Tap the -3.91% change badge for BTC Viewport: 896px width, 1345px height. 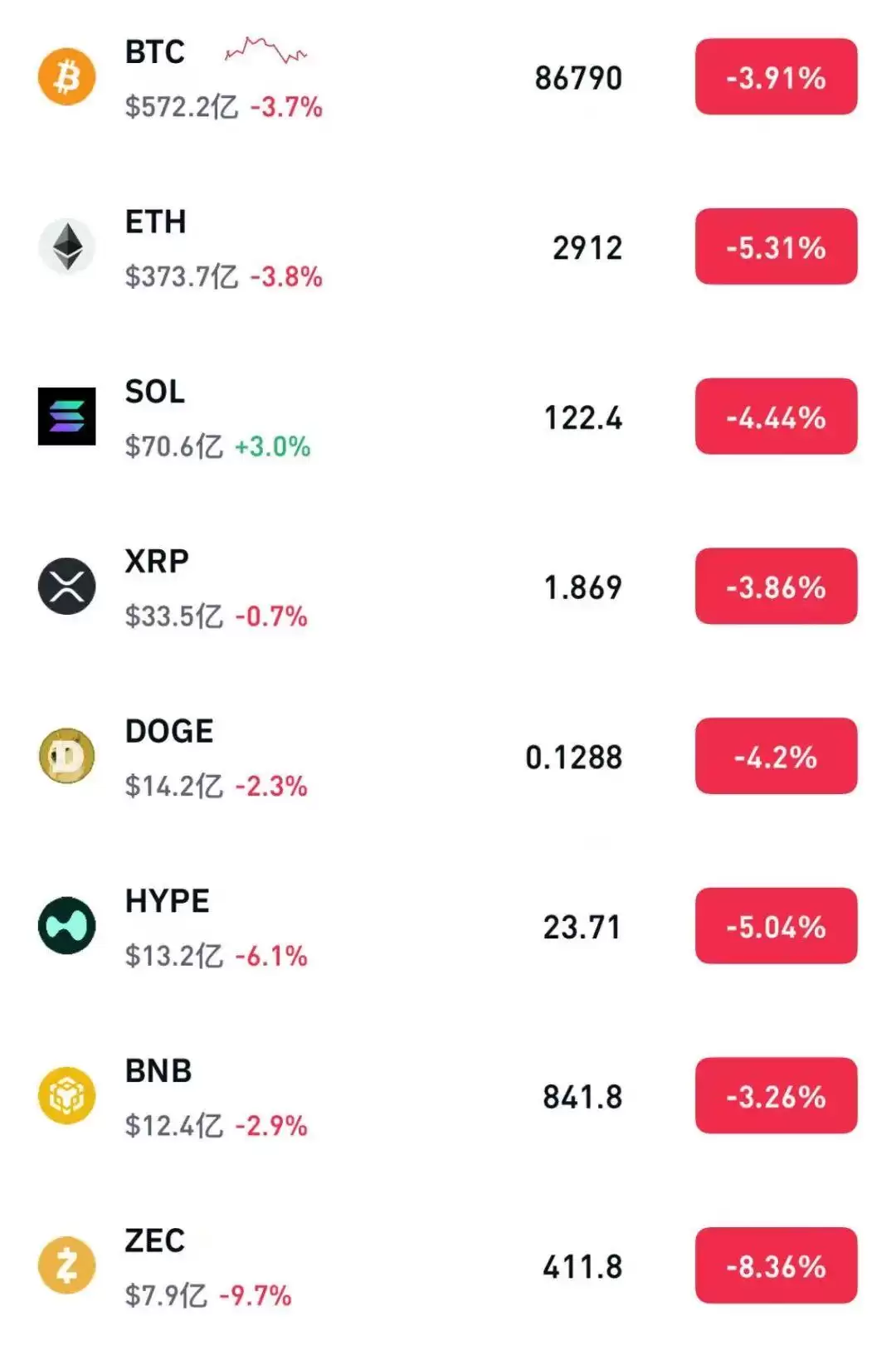(776, 77)
